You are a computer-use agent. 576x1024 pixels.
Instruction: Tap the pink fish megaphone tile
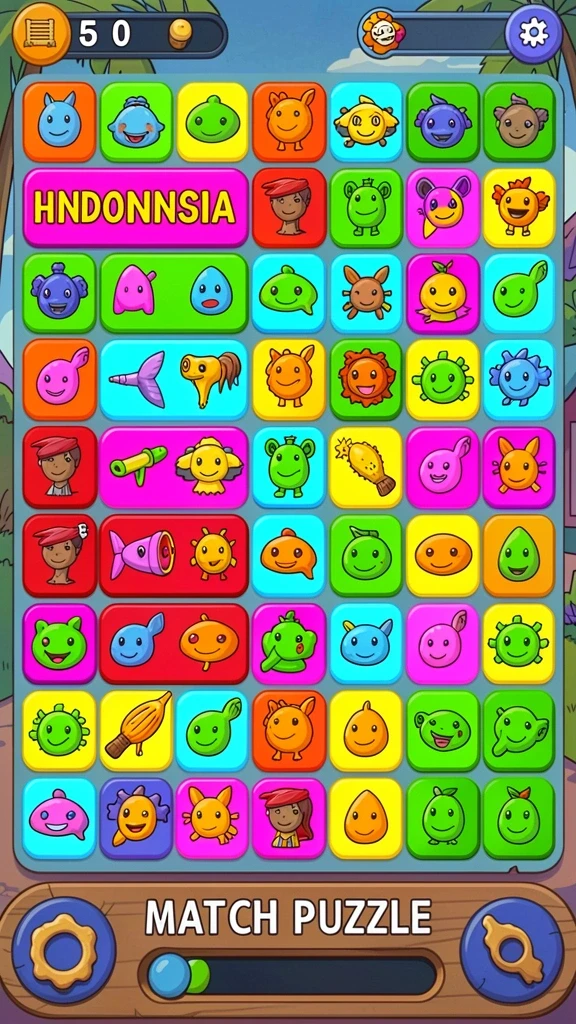(174, 555)
